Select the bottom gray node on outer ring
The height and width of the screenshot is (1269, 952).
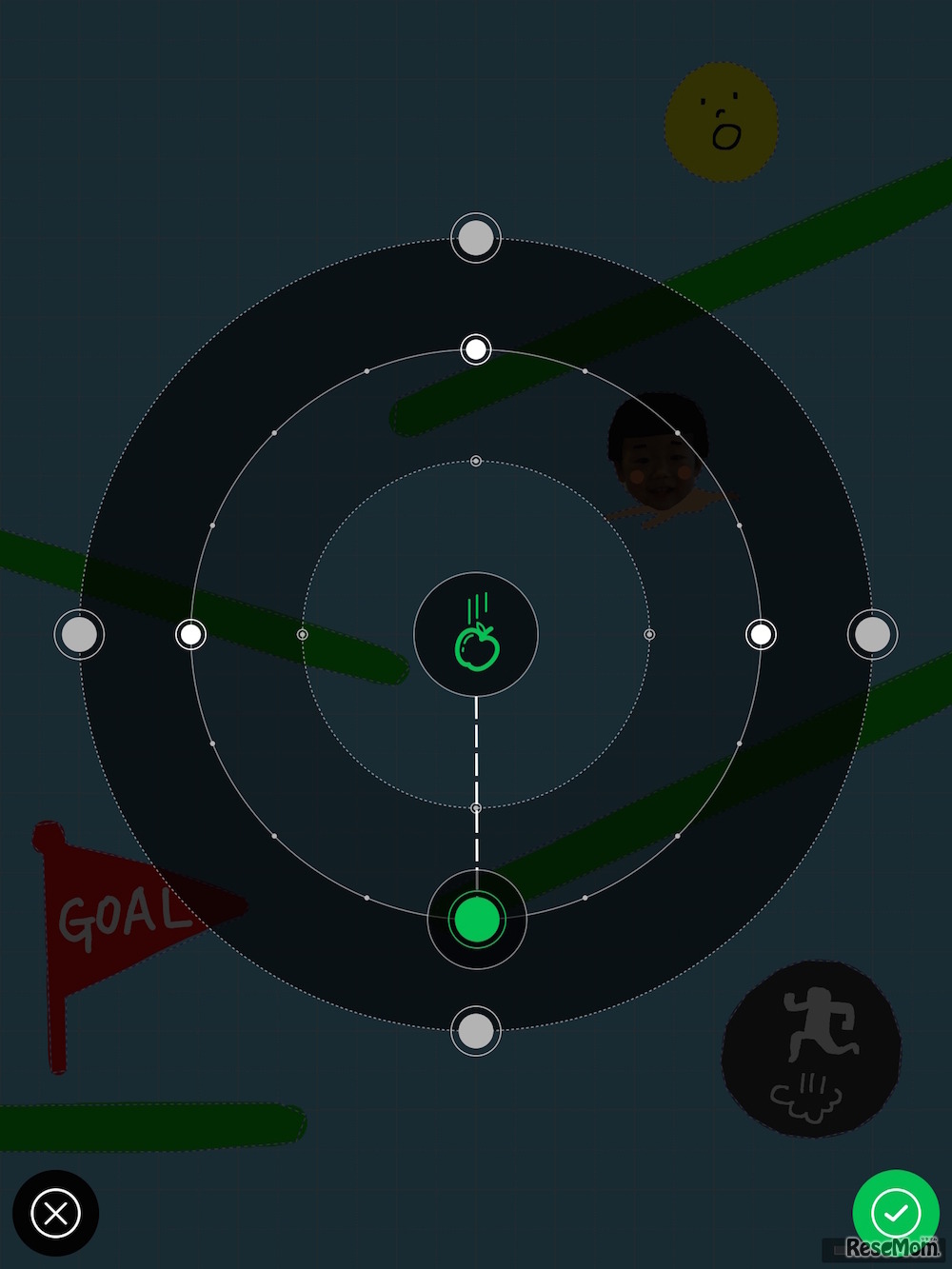(x=476, y=1030)
